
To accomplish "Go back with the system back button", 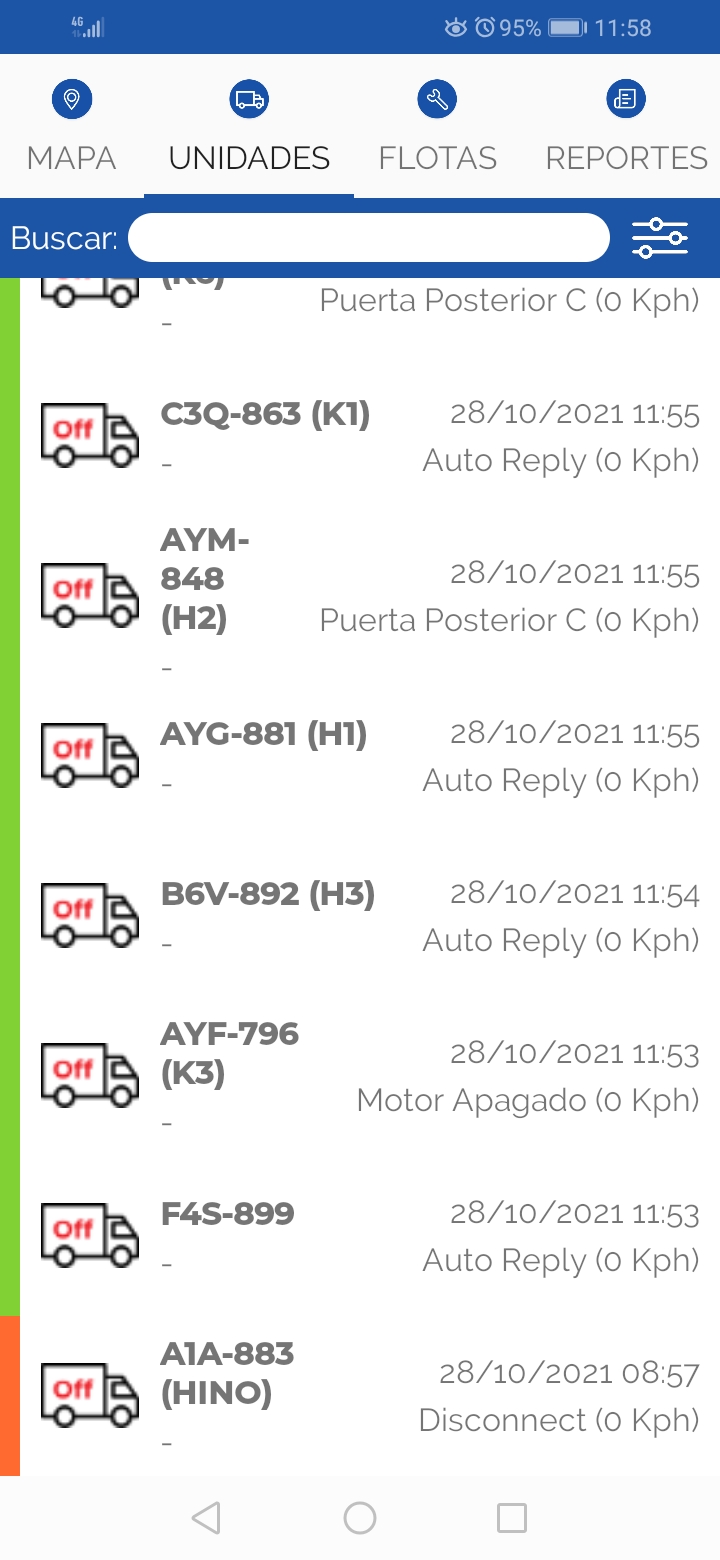I will pyautogui.click(x=206, y=1518).
